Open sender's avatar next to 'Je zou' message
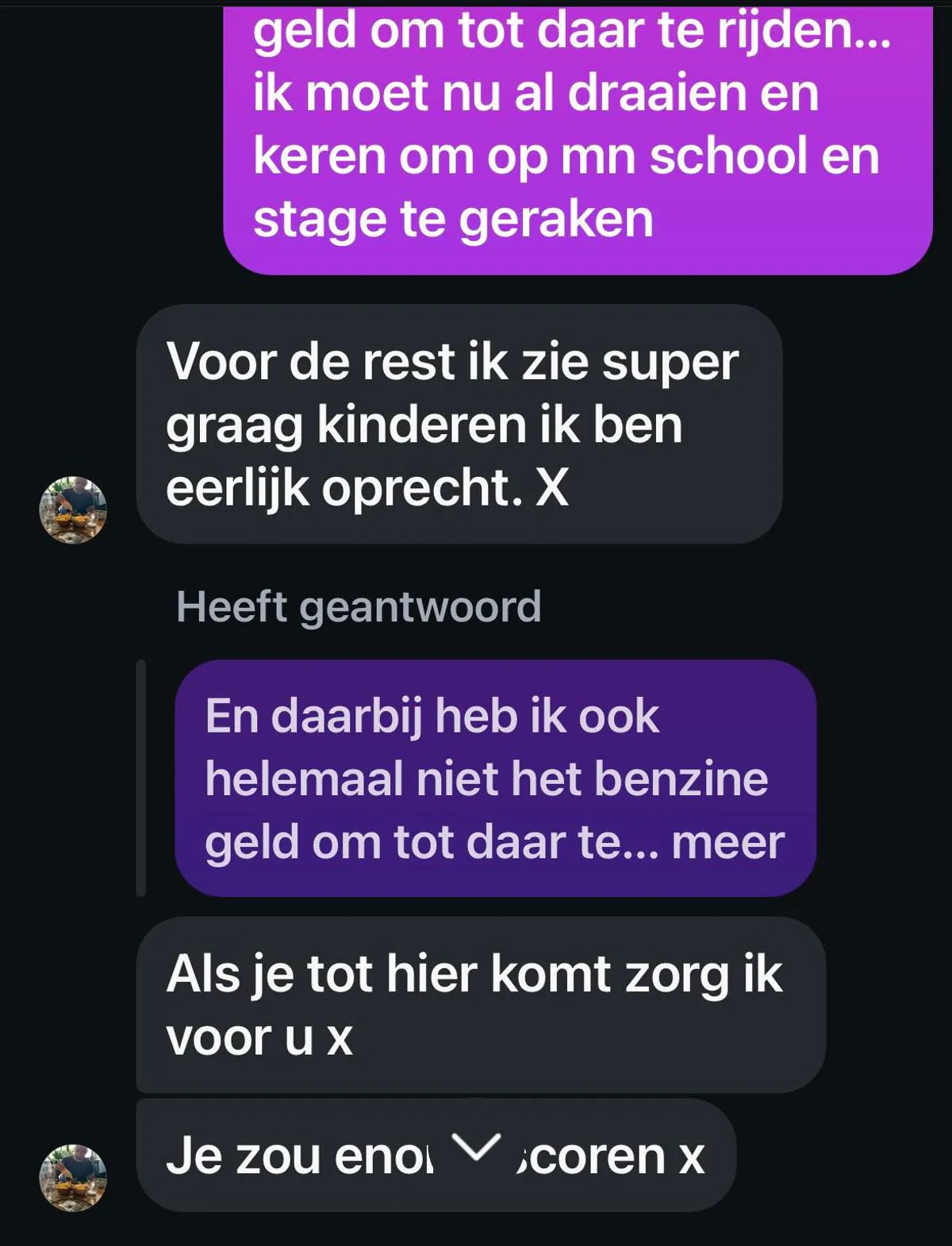 point(73,1177)
